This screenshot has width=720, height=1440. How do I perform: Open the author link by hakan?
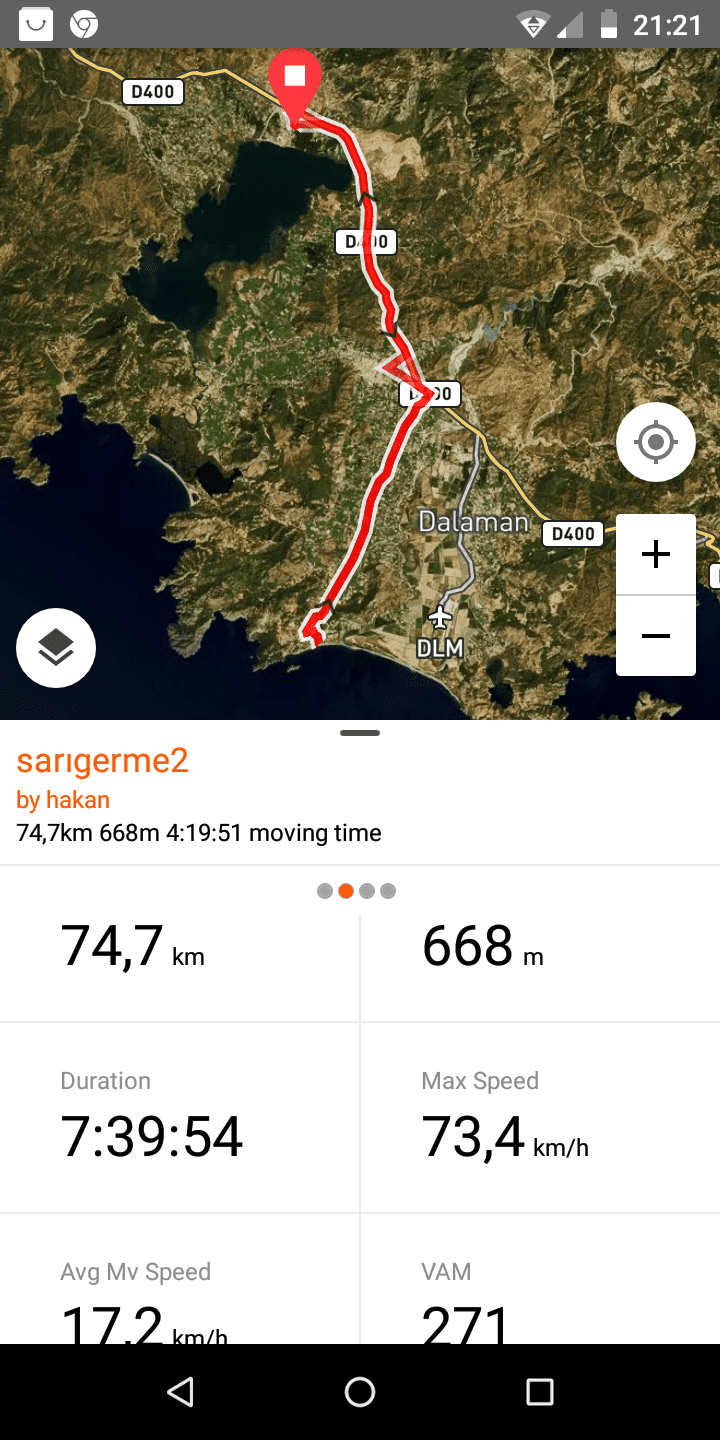(63, 800)
